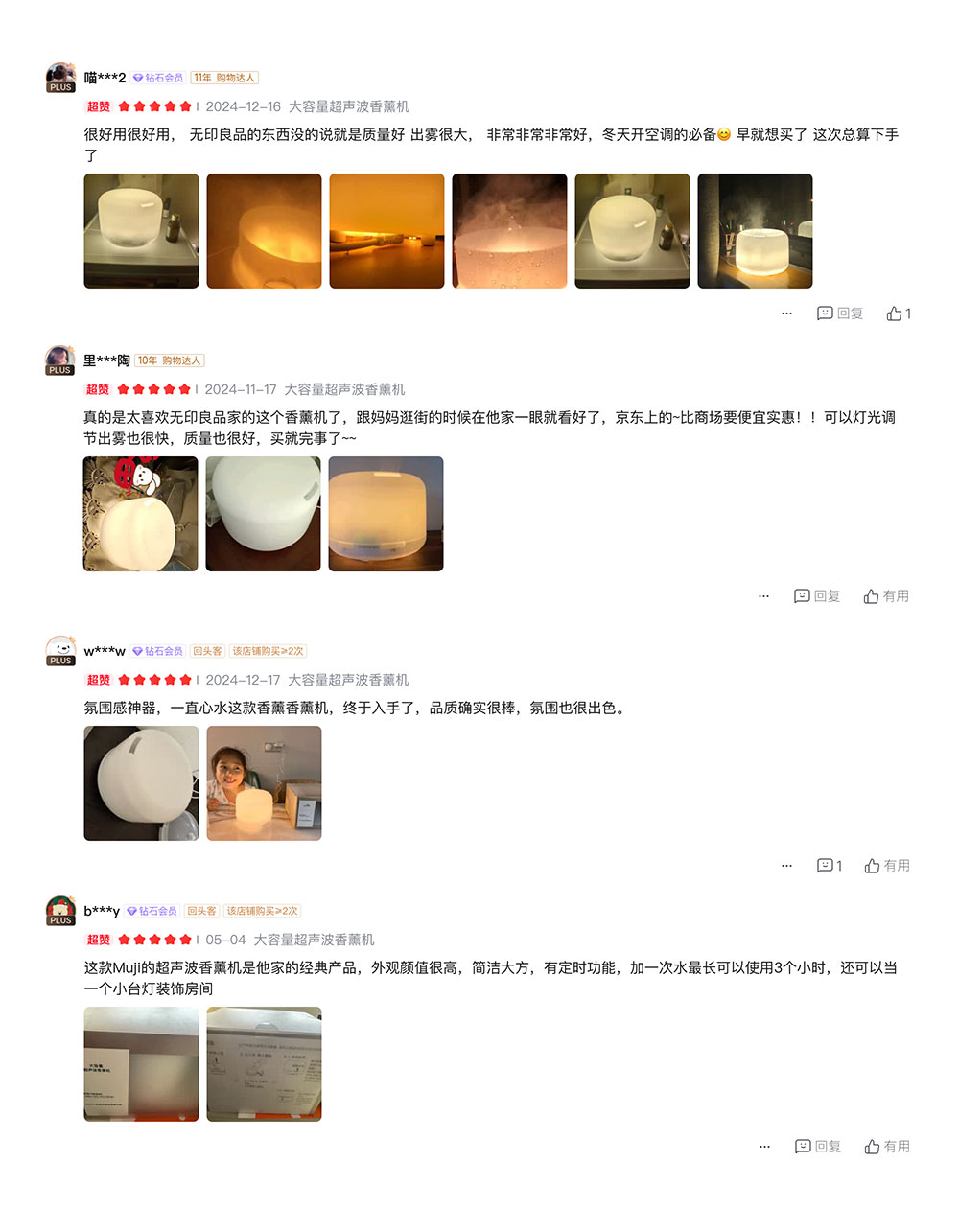Mark w***w's review as useful
This screenshot has height=1232, width=959.
(886, 866)
